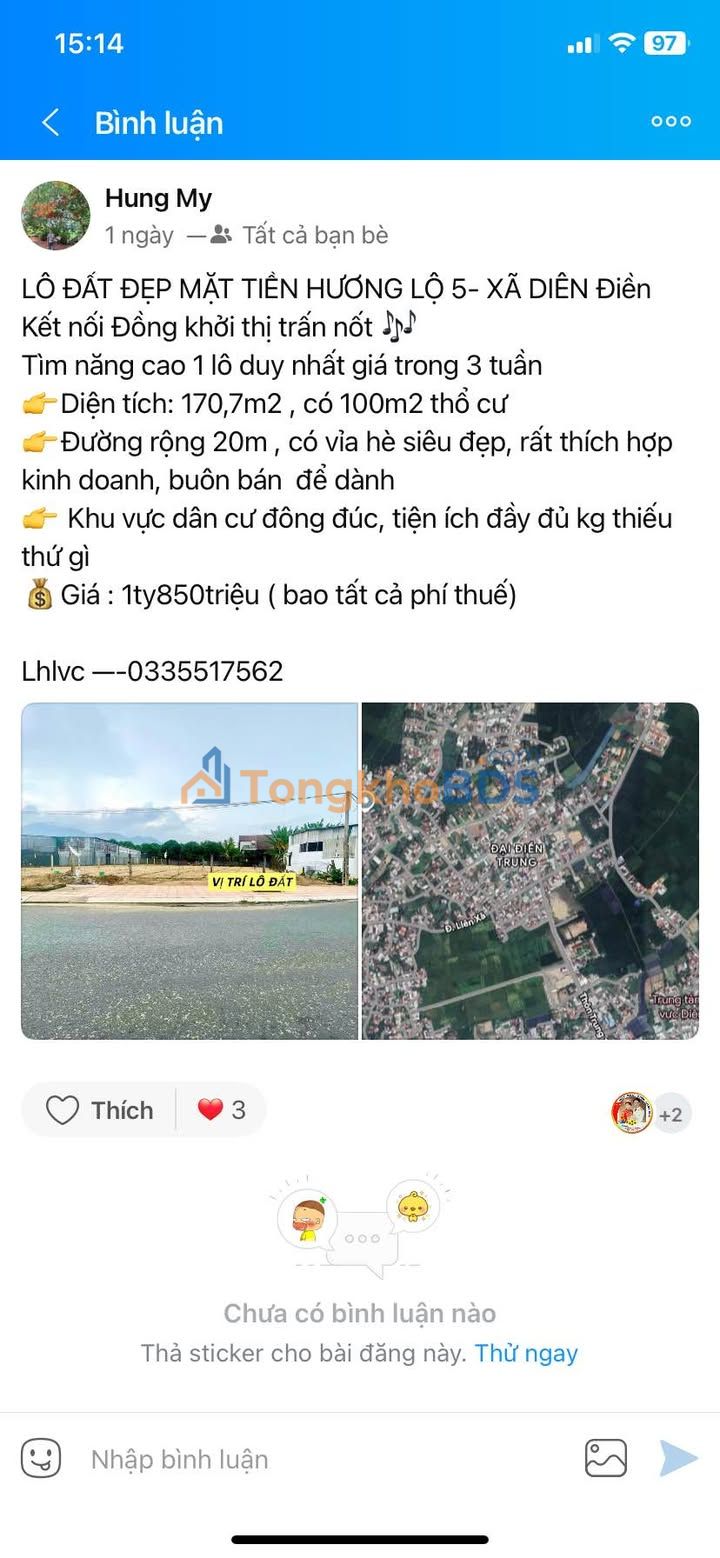Open the three-dot overflow menu
720x1558 pixels.
point(670,122)
